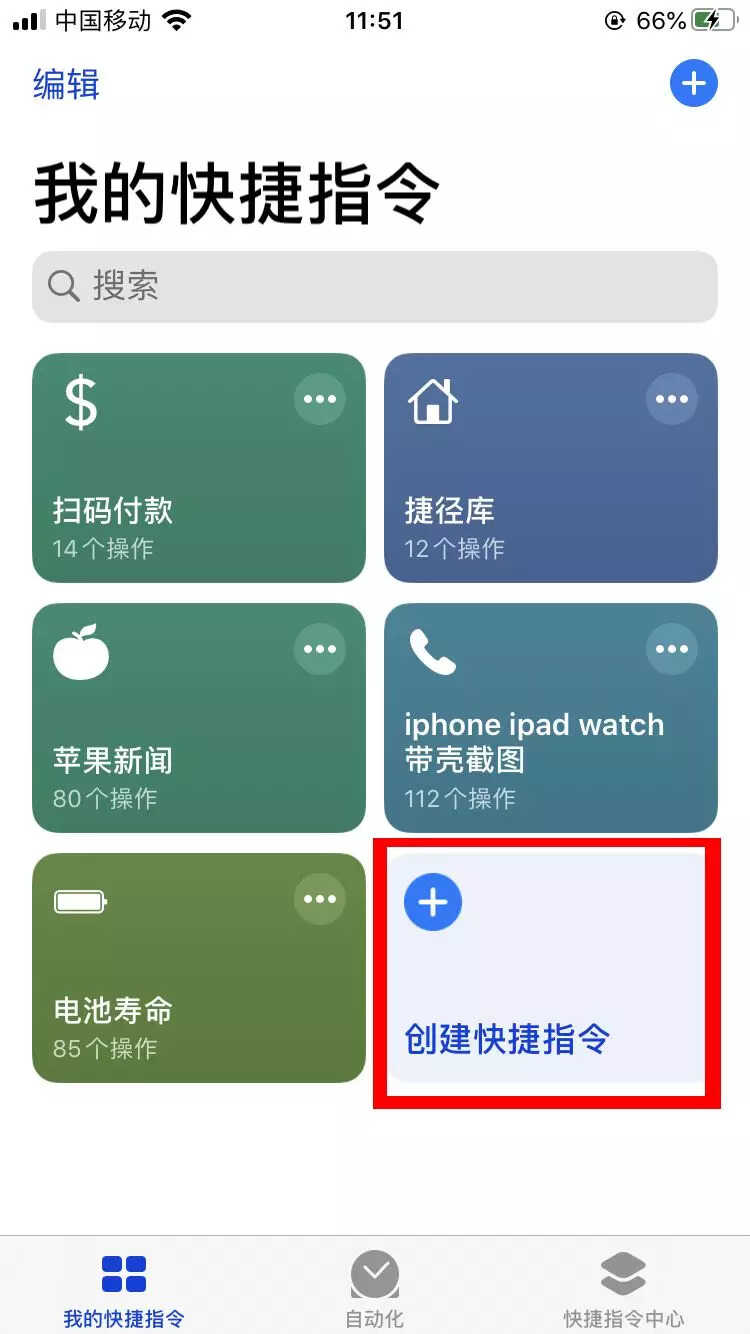This screenshot has width=750, height=1334.
Task: Tap the 创建快捷指令 card
Action: click(547, 967)
